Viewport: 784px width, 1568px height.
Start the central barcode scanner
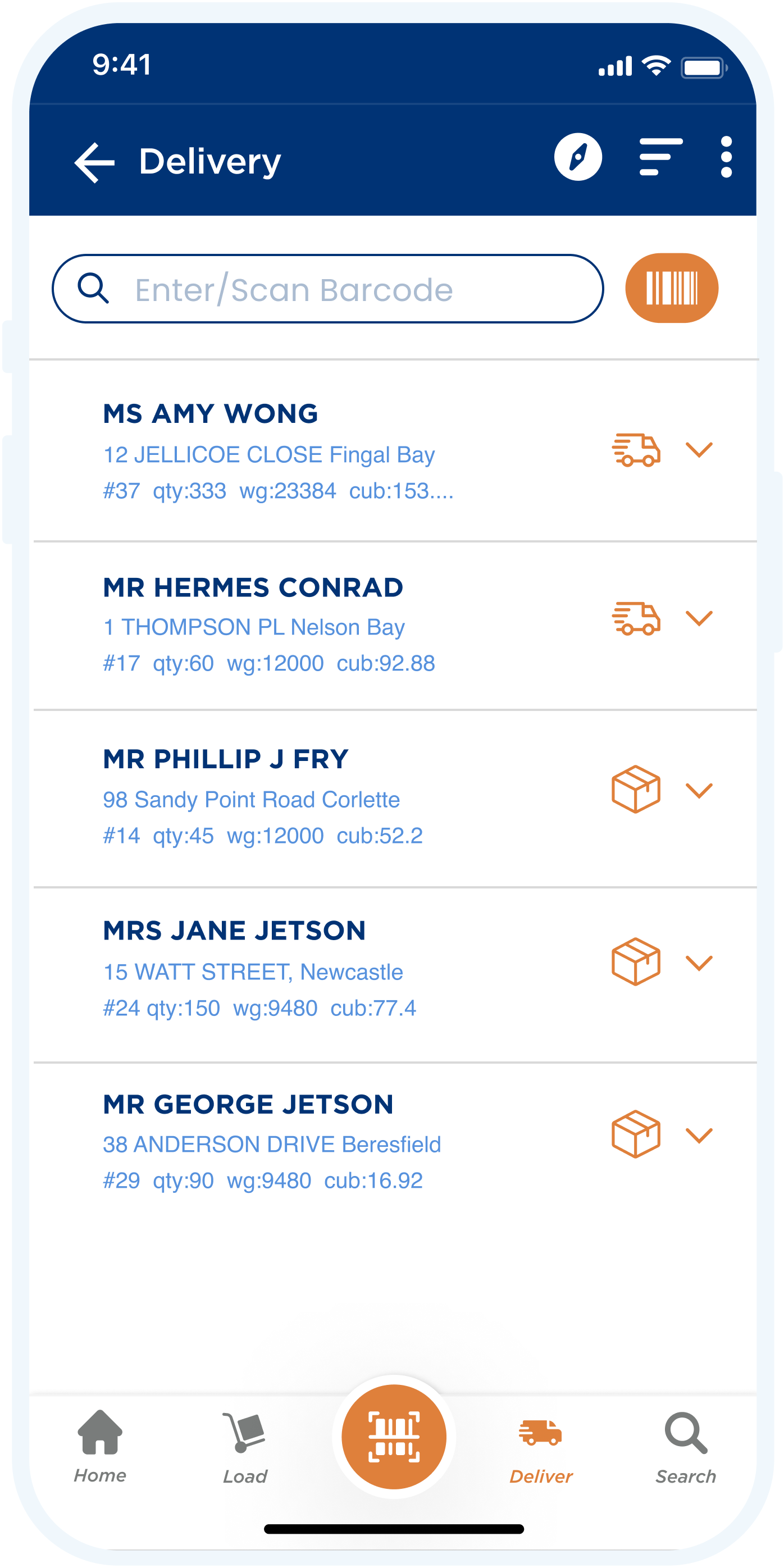(394, 1437)
